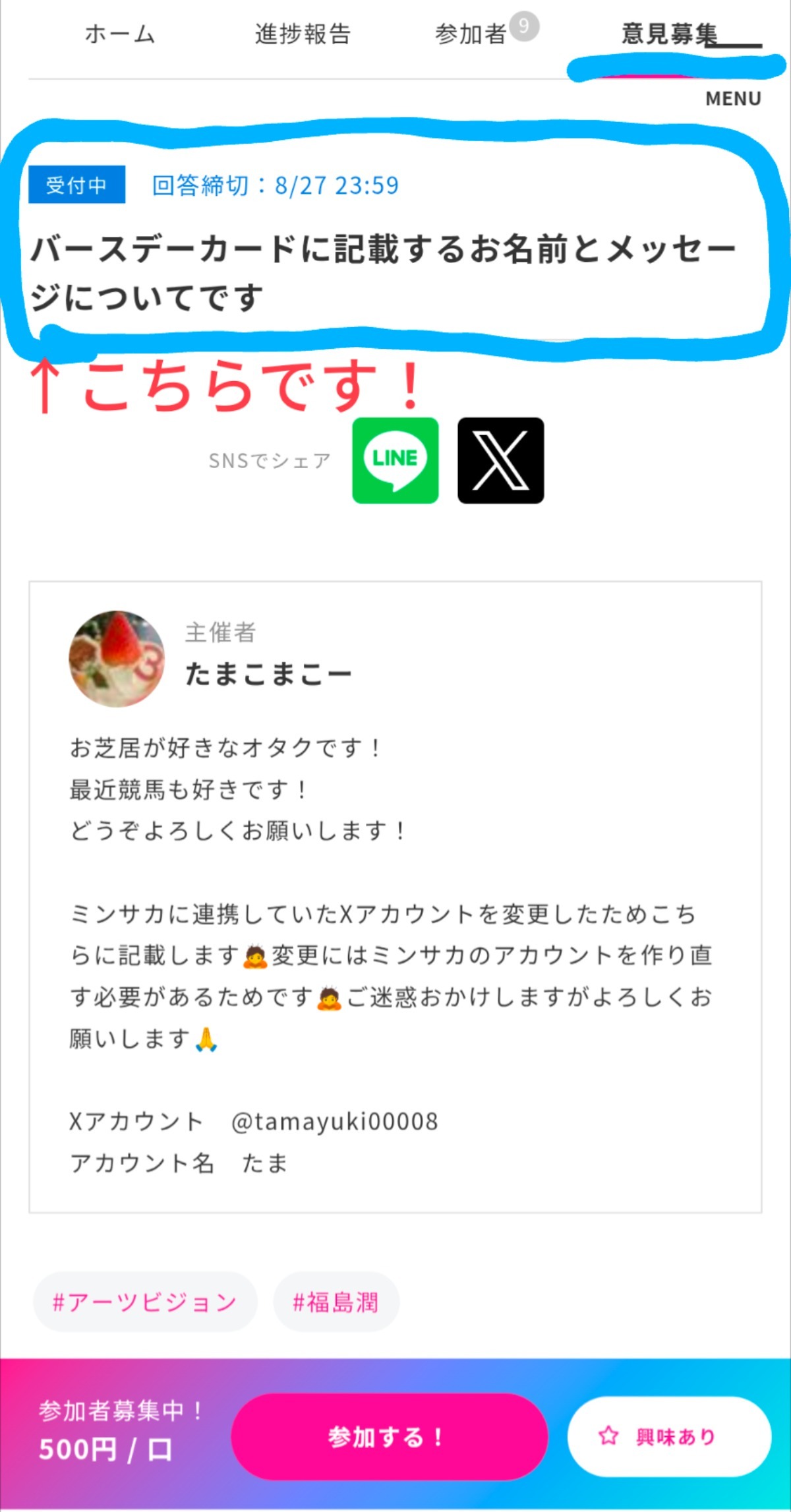This screenshot has width=791, height=1512.
Task: View the 参加者 tab
Action: [x=471, y=34]
